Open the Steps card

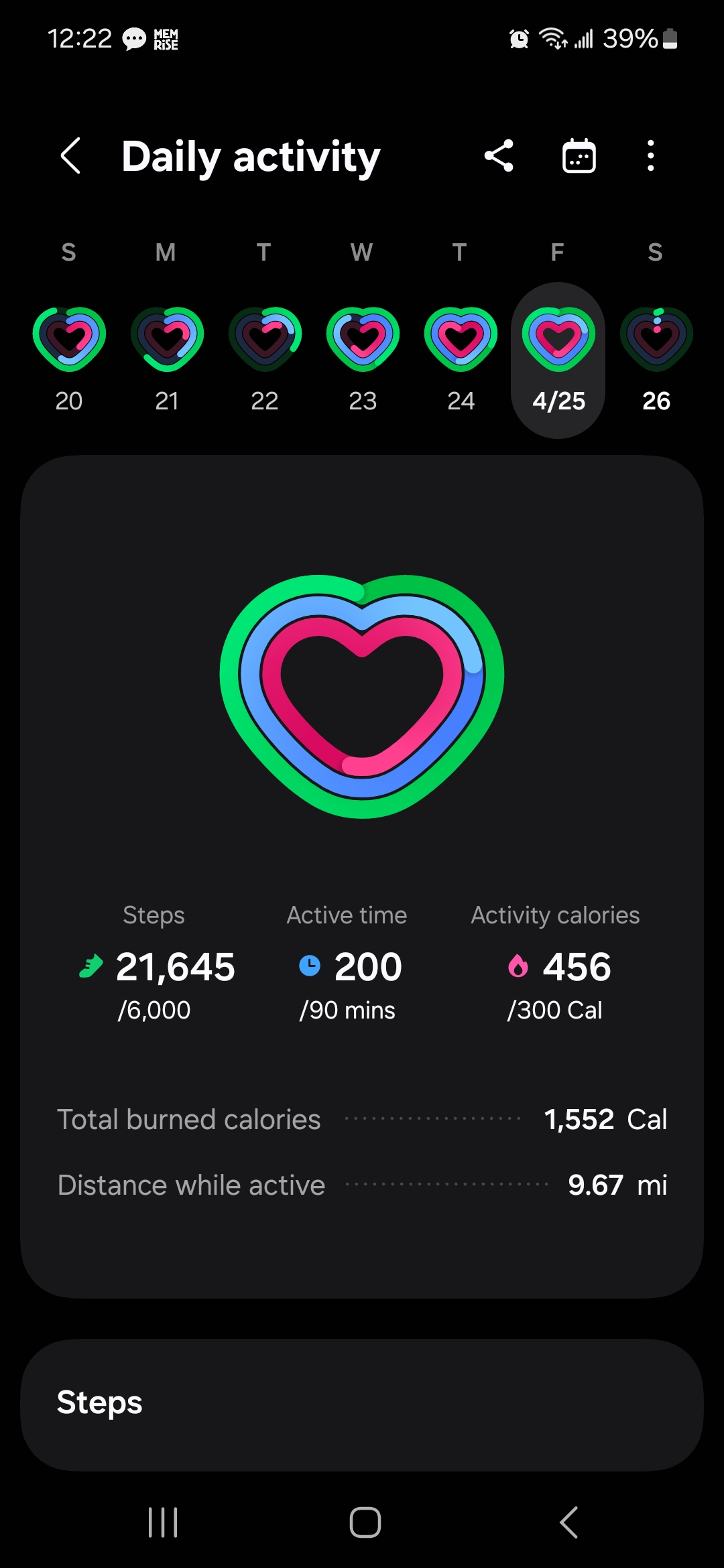(362, 1404)
